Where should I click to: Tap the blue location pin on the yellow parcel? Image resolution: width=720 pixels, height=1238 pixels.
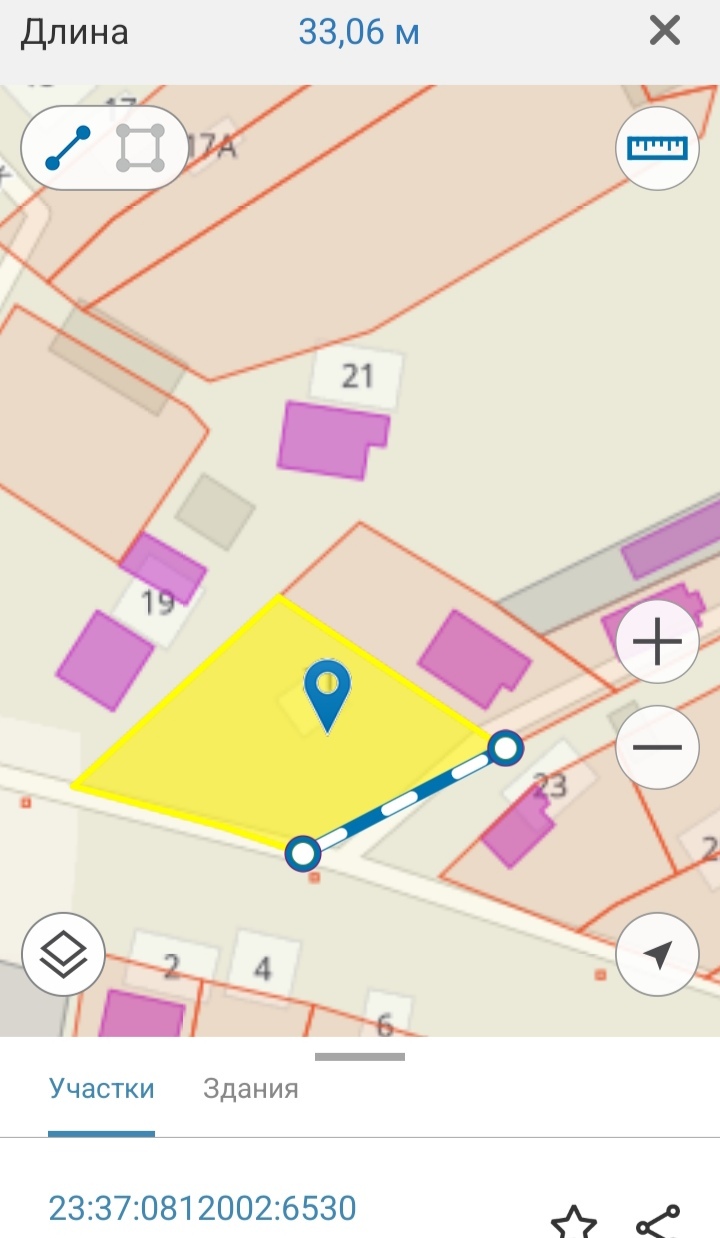(327, 692)
